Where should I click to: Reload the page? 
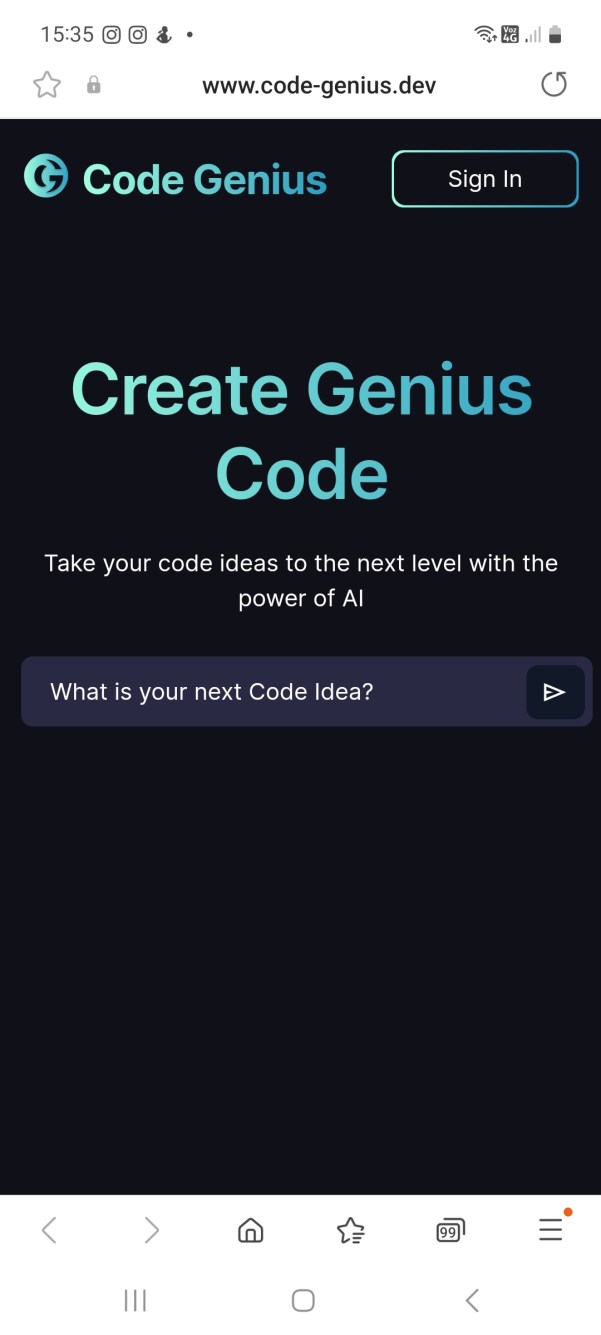(x=553, y=85)
